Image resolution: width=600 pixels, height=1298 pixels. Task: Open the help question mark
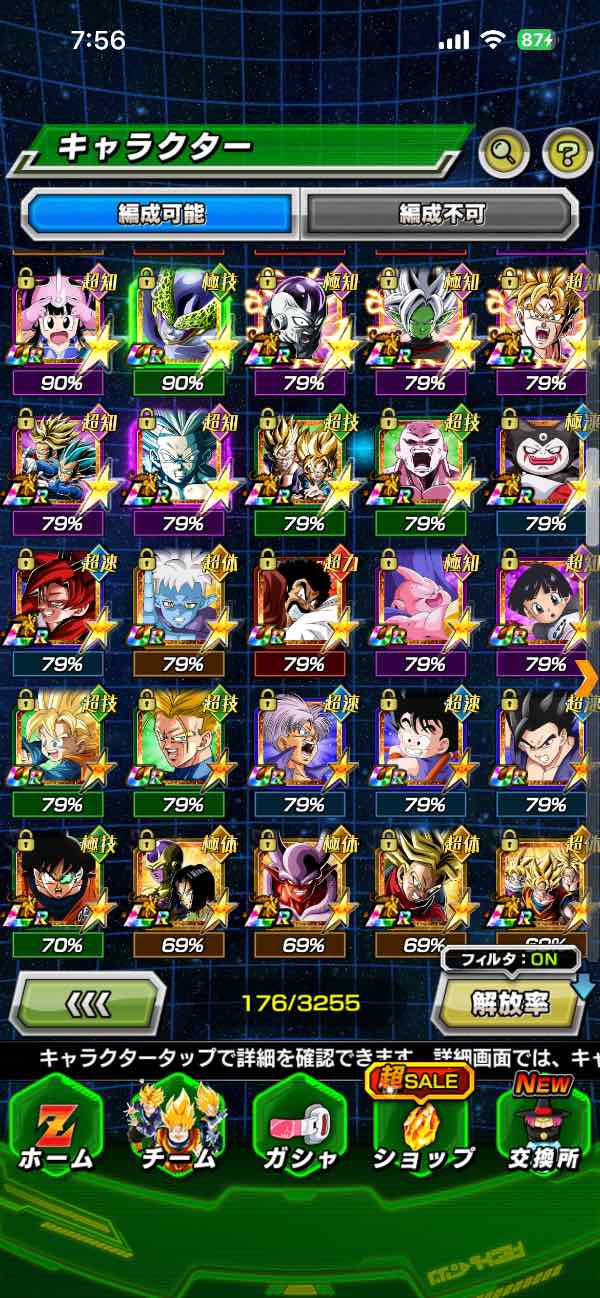pos(567,153)
